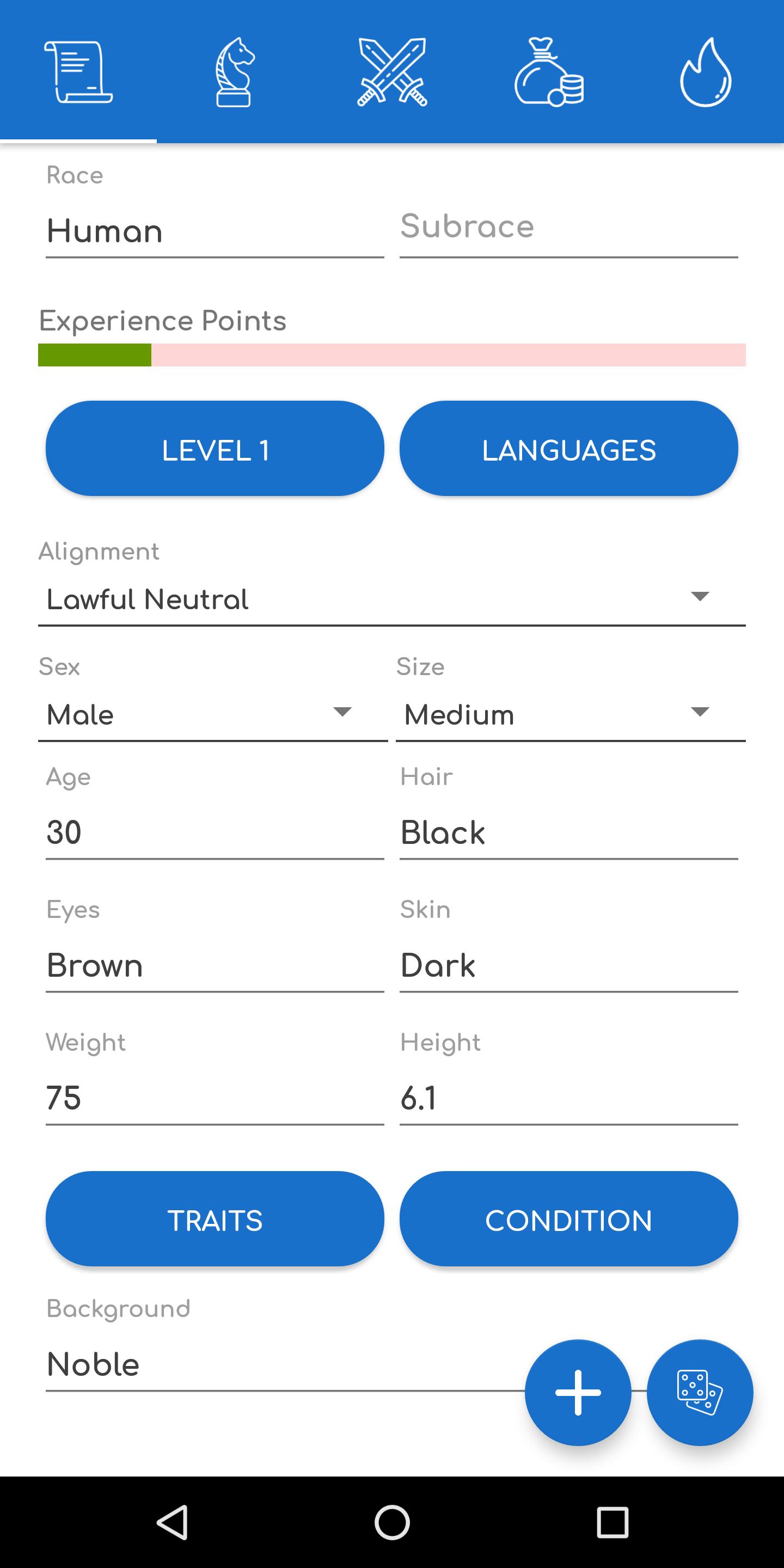Tap the dice roll floating button
This screenshot has height=1568, width=784.
coord(700,1392)
